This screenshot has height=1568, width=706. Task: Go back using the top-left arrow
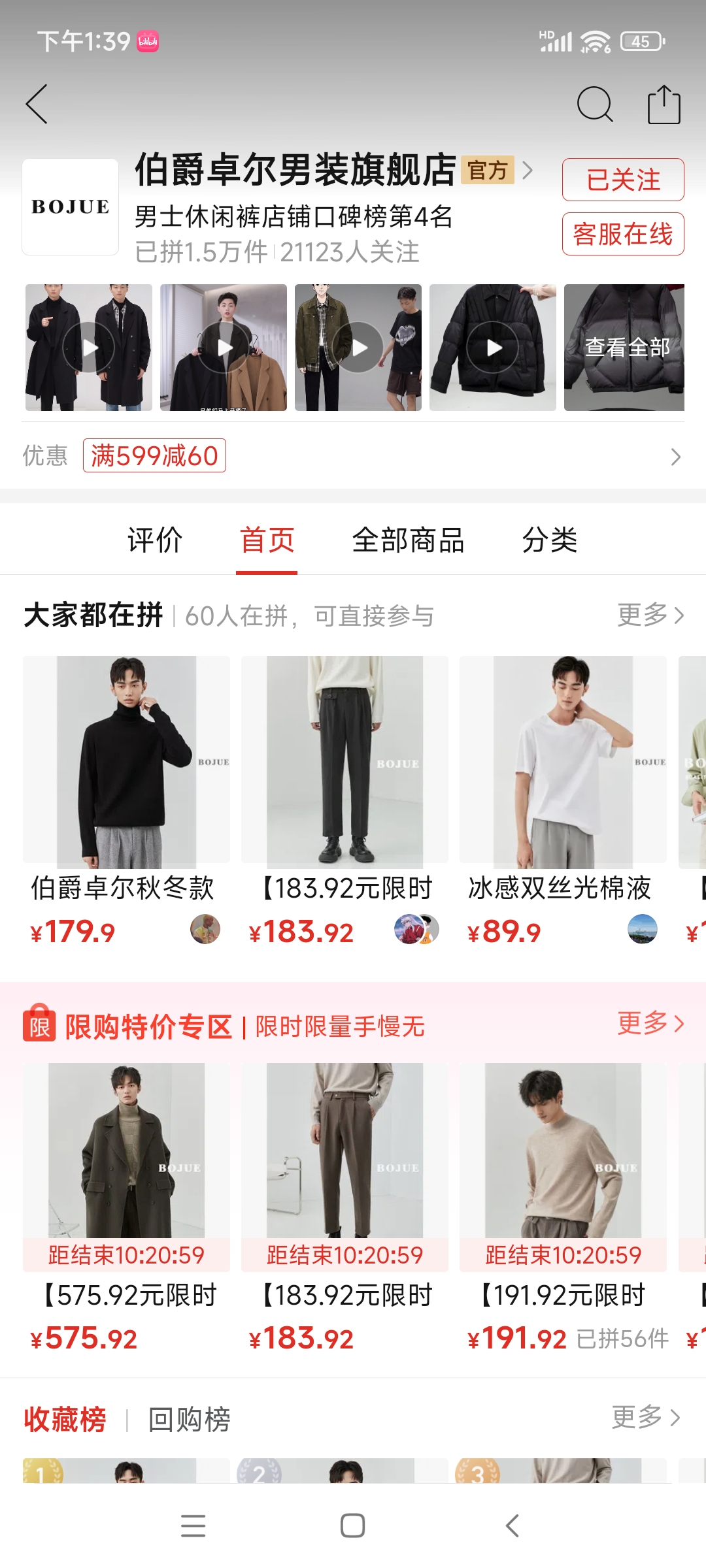(37, 105)
